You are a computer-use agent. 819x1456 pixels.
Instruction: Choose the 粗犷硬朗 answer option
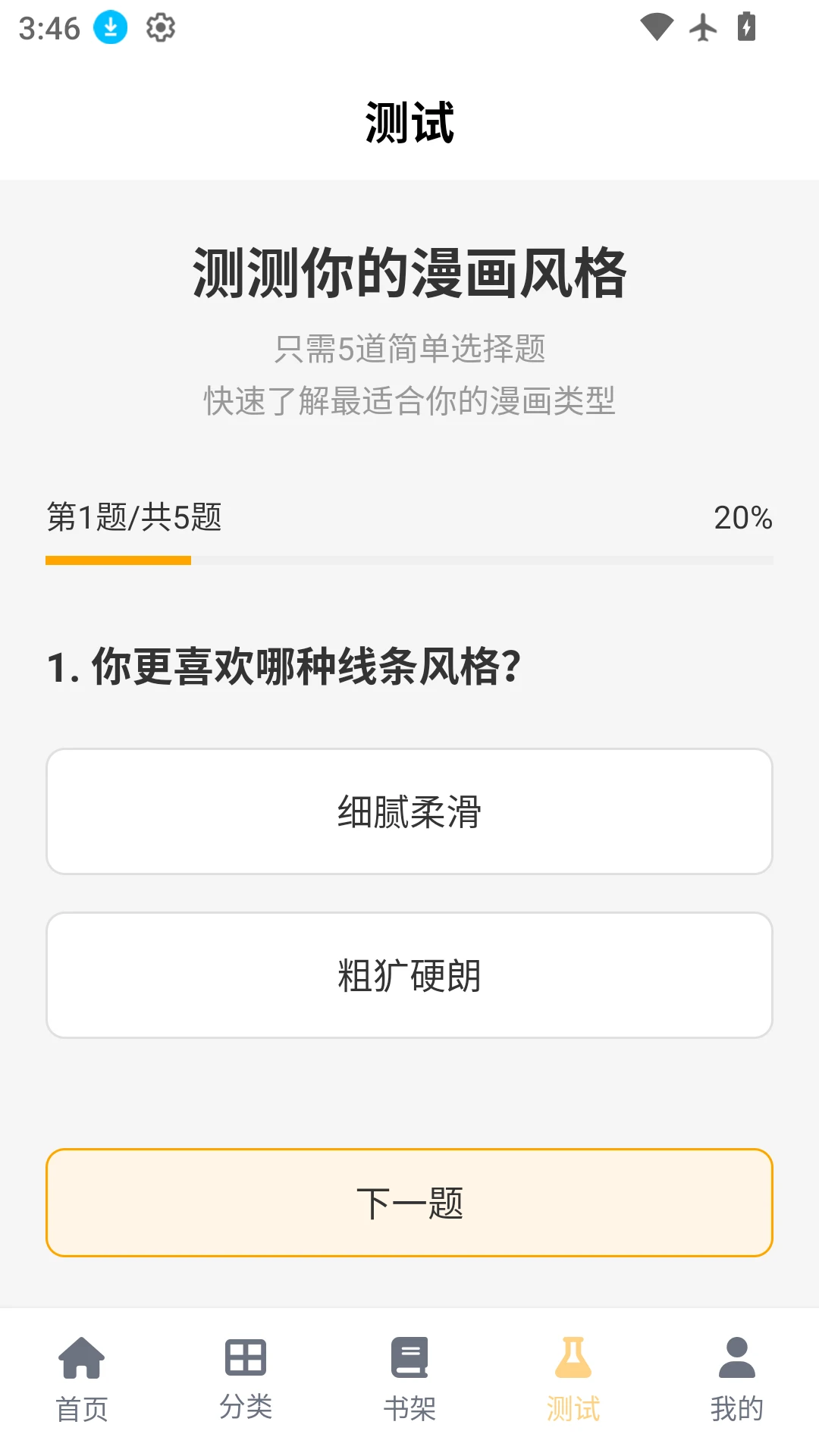(x=409, y=975)
